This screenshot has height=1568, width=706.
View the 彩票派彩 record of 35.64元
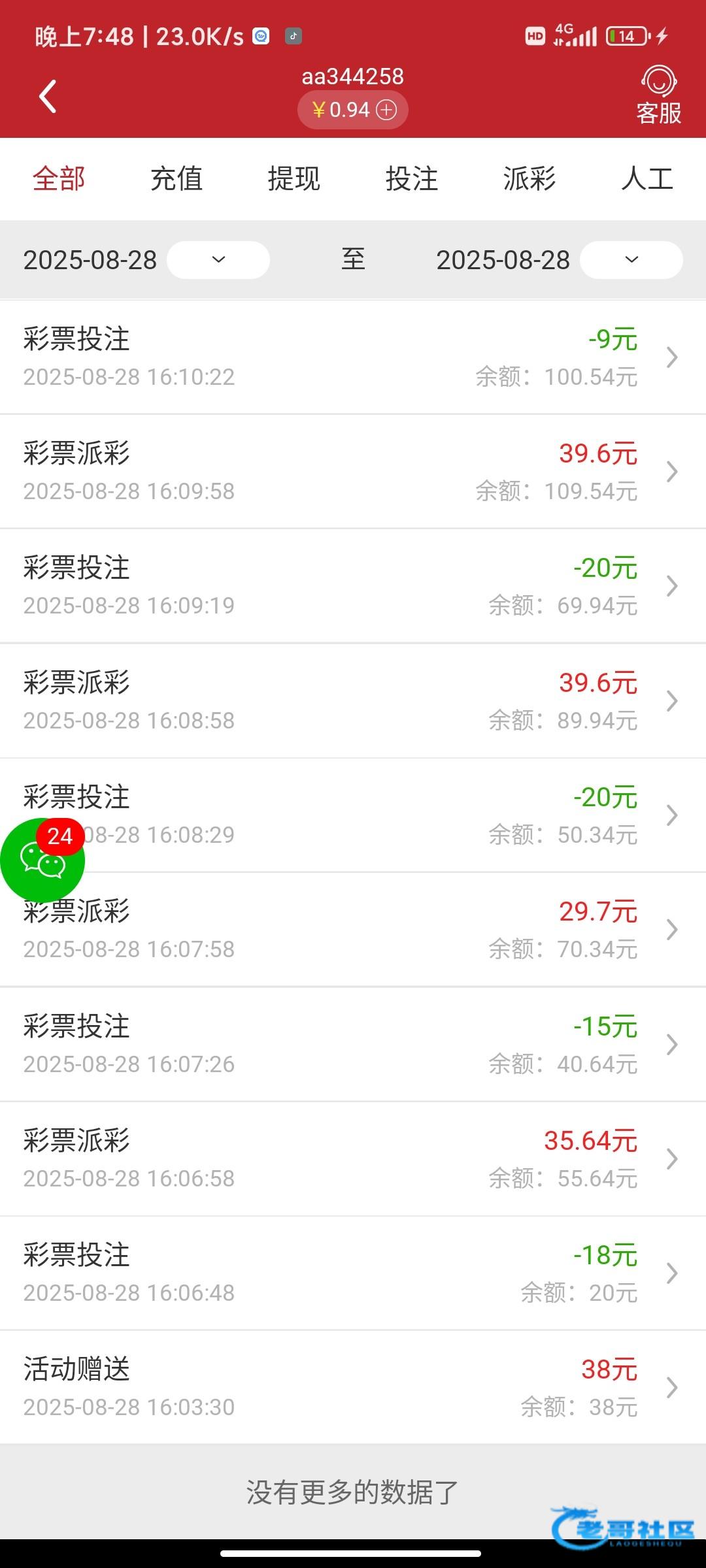(353, 1158)
